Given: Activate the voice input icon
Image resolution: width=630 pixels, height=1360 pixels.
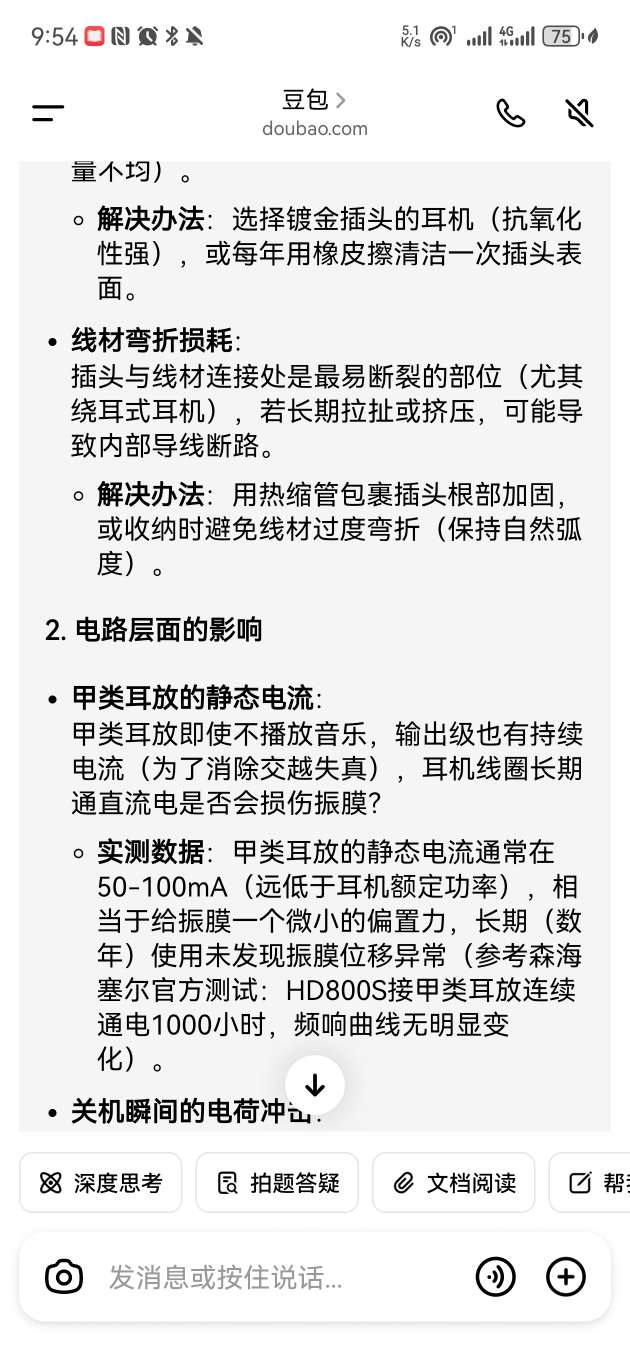Looking at the screenshot, I should [x=495, y=1277].
